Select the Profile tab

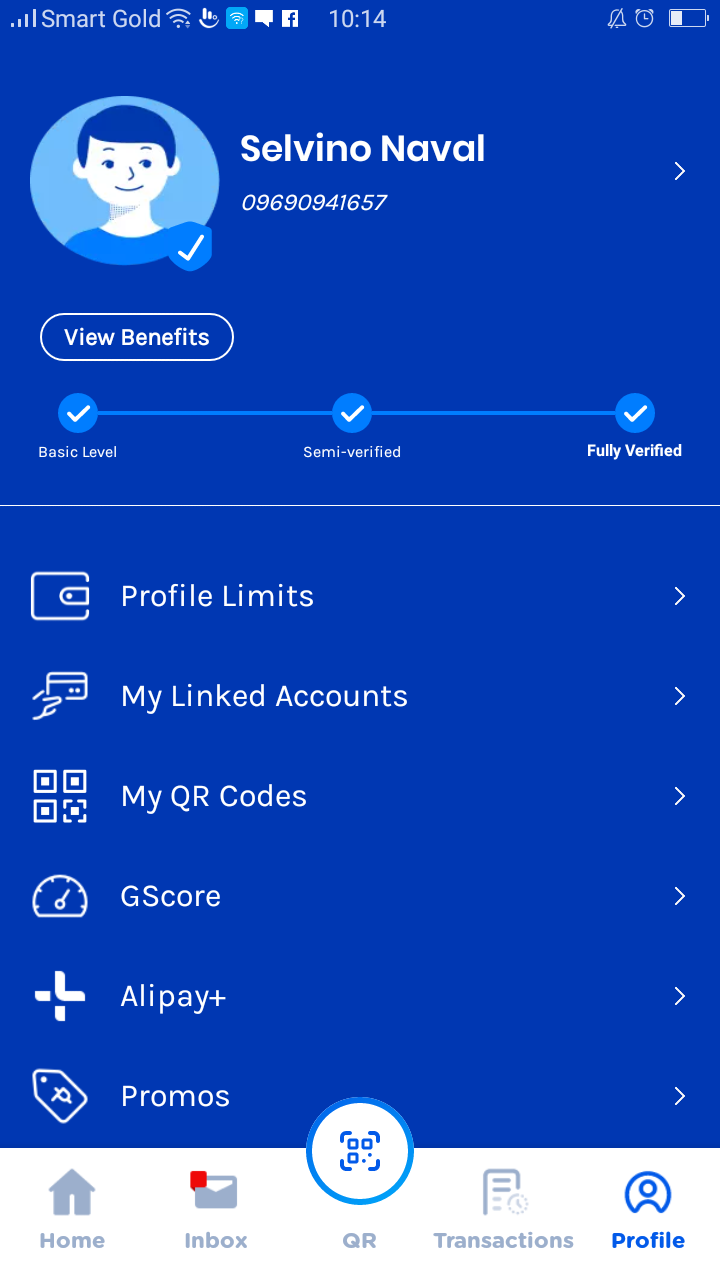pos(648,1210)
